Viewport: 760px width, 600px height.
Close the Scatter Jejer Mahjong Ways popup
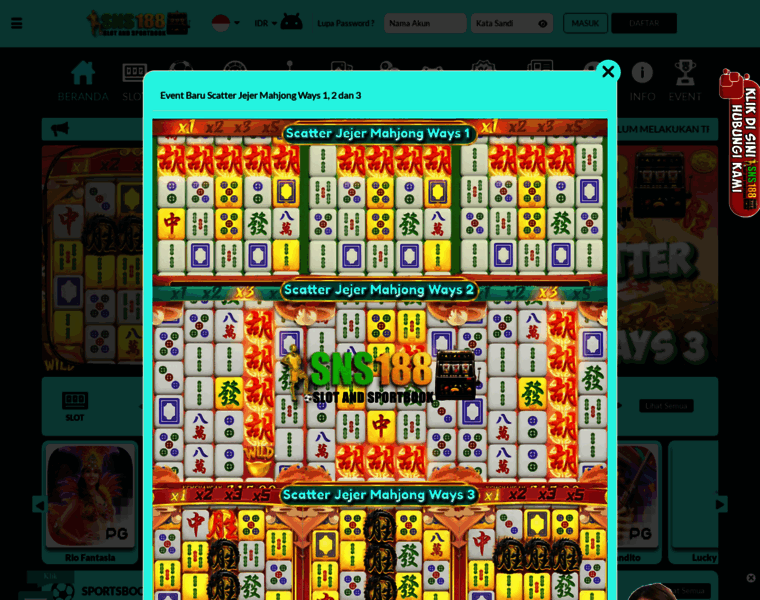pos(608,72)
